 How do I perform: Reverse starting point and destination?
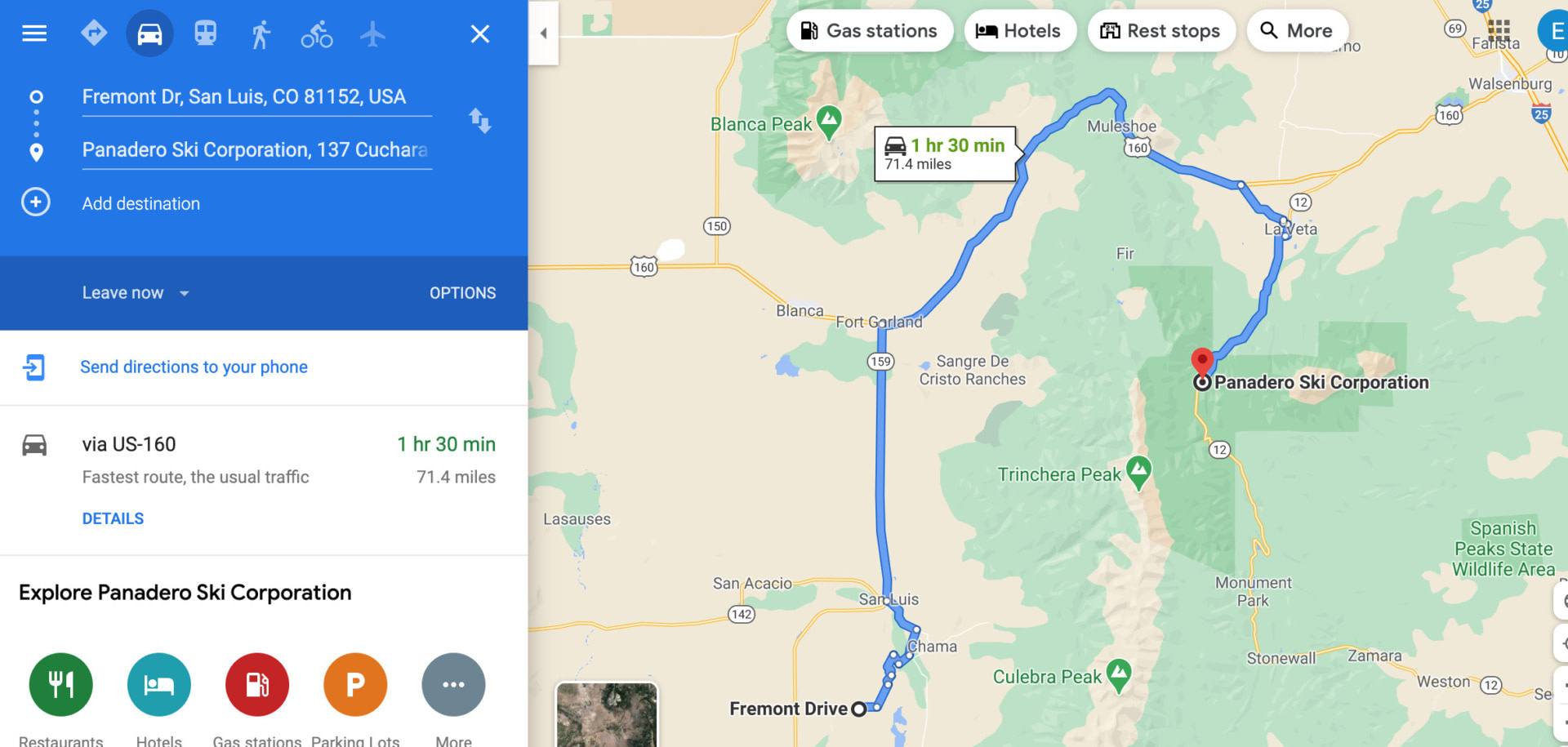point(479,121)
